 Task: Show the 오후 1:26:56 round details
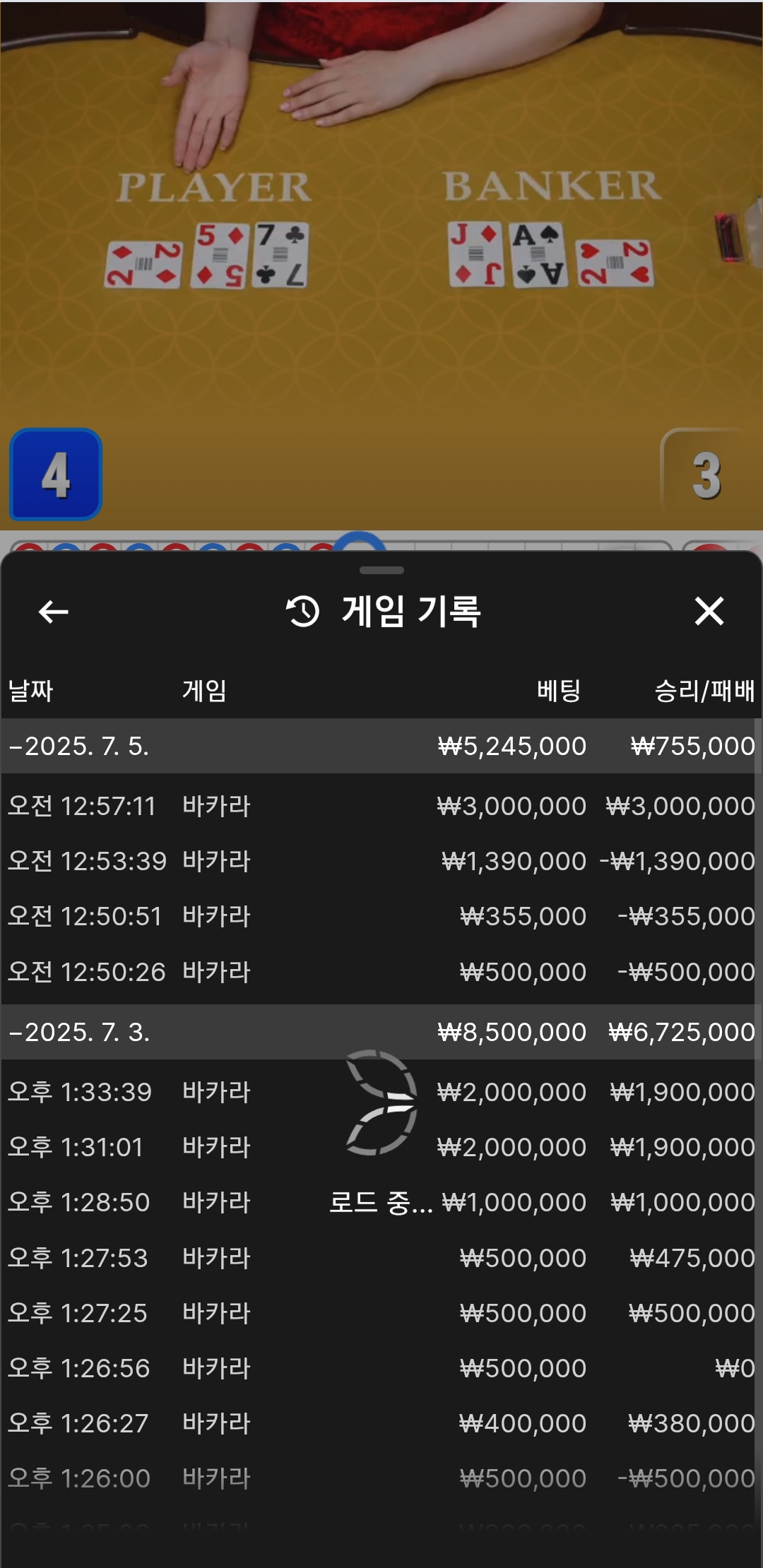point(381,1368)
